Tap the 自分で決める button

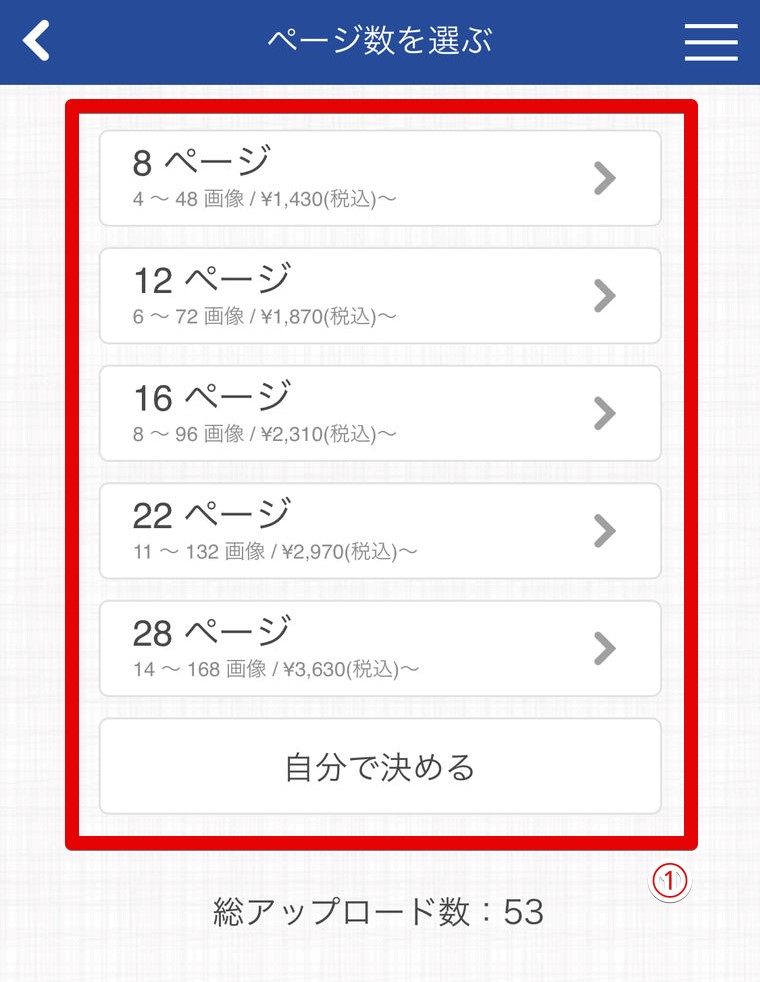(x=380, y=766)
